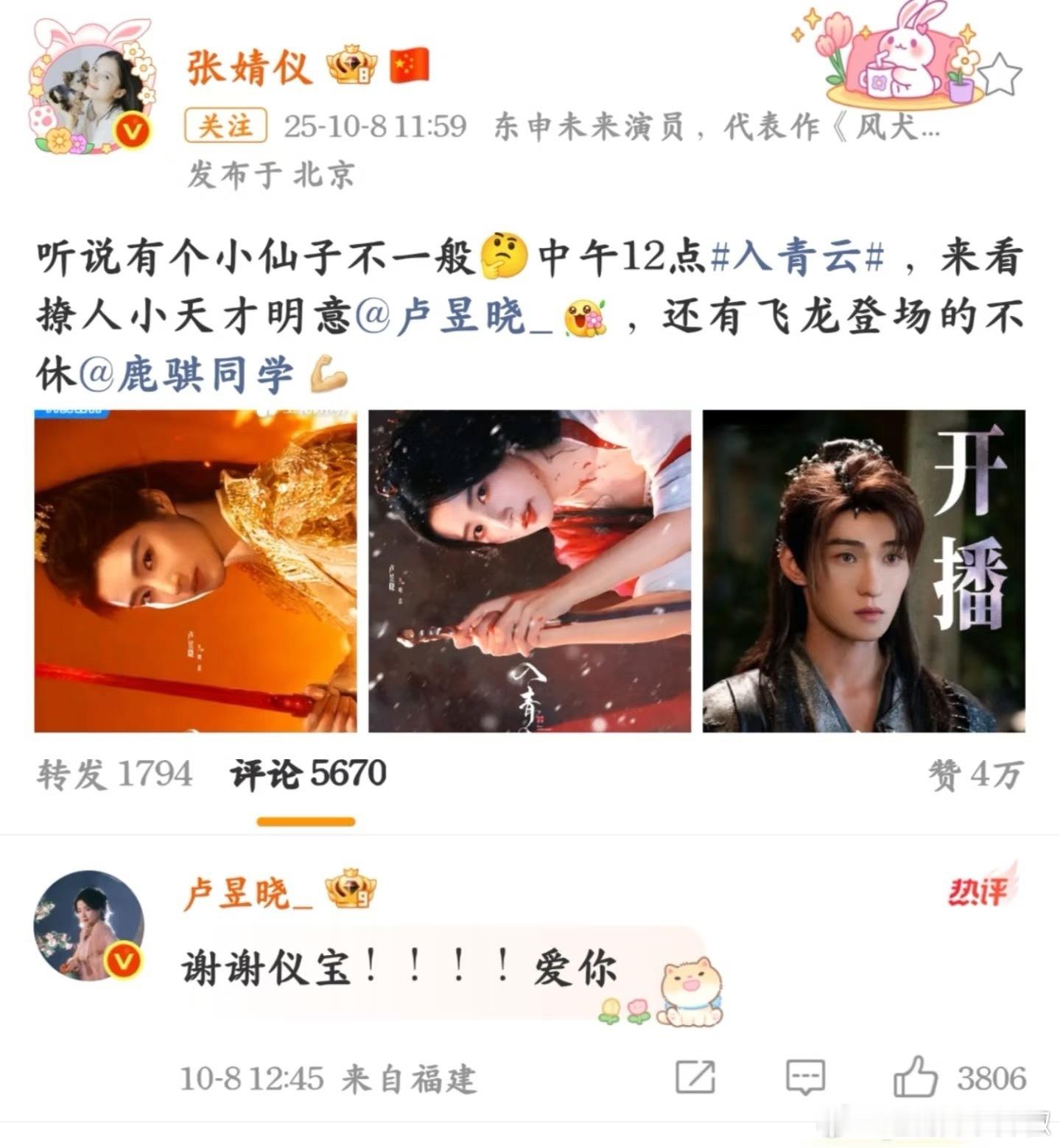
Task: Like 卢昱晓_'s comment with 3806 likes
Action: (959, 1079)
